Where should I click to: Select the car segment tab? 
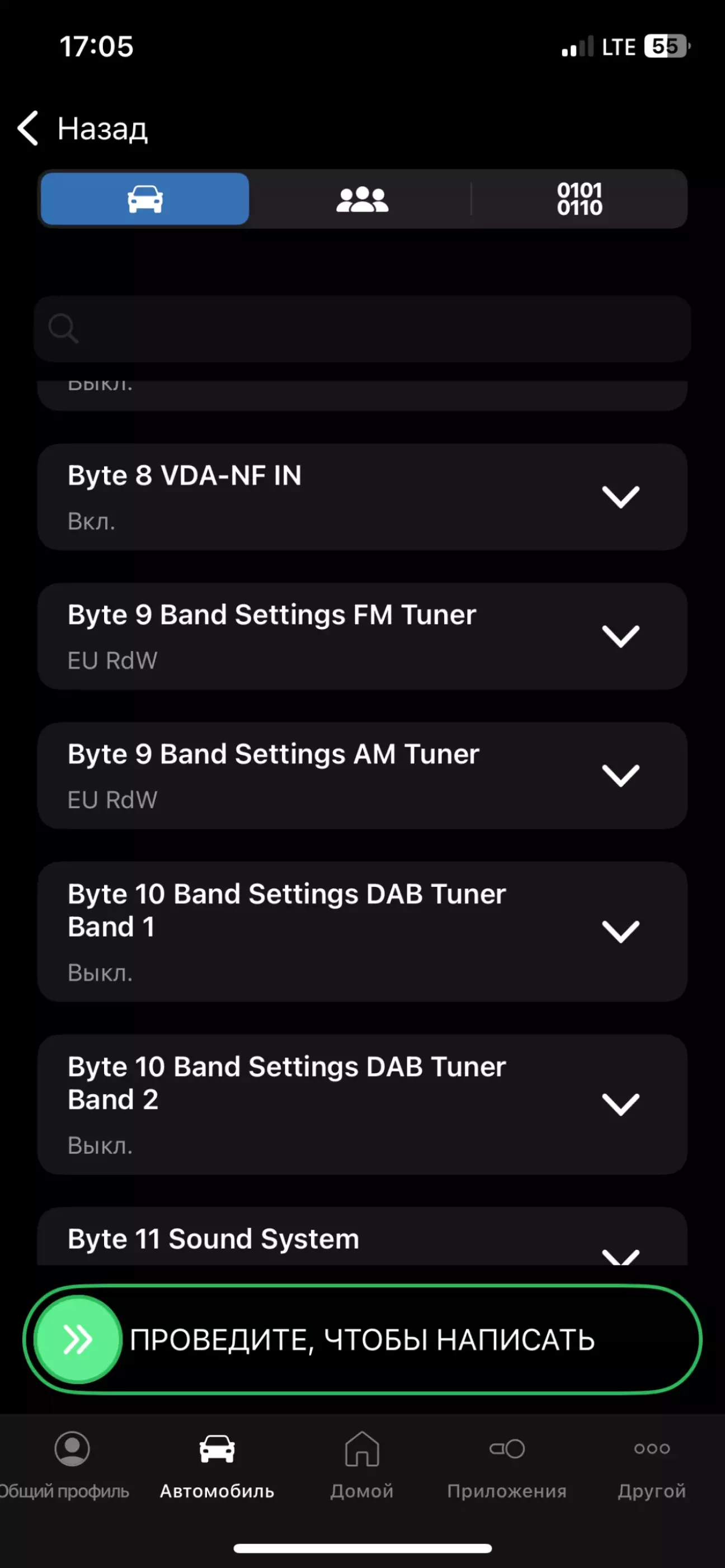point(145,199)
